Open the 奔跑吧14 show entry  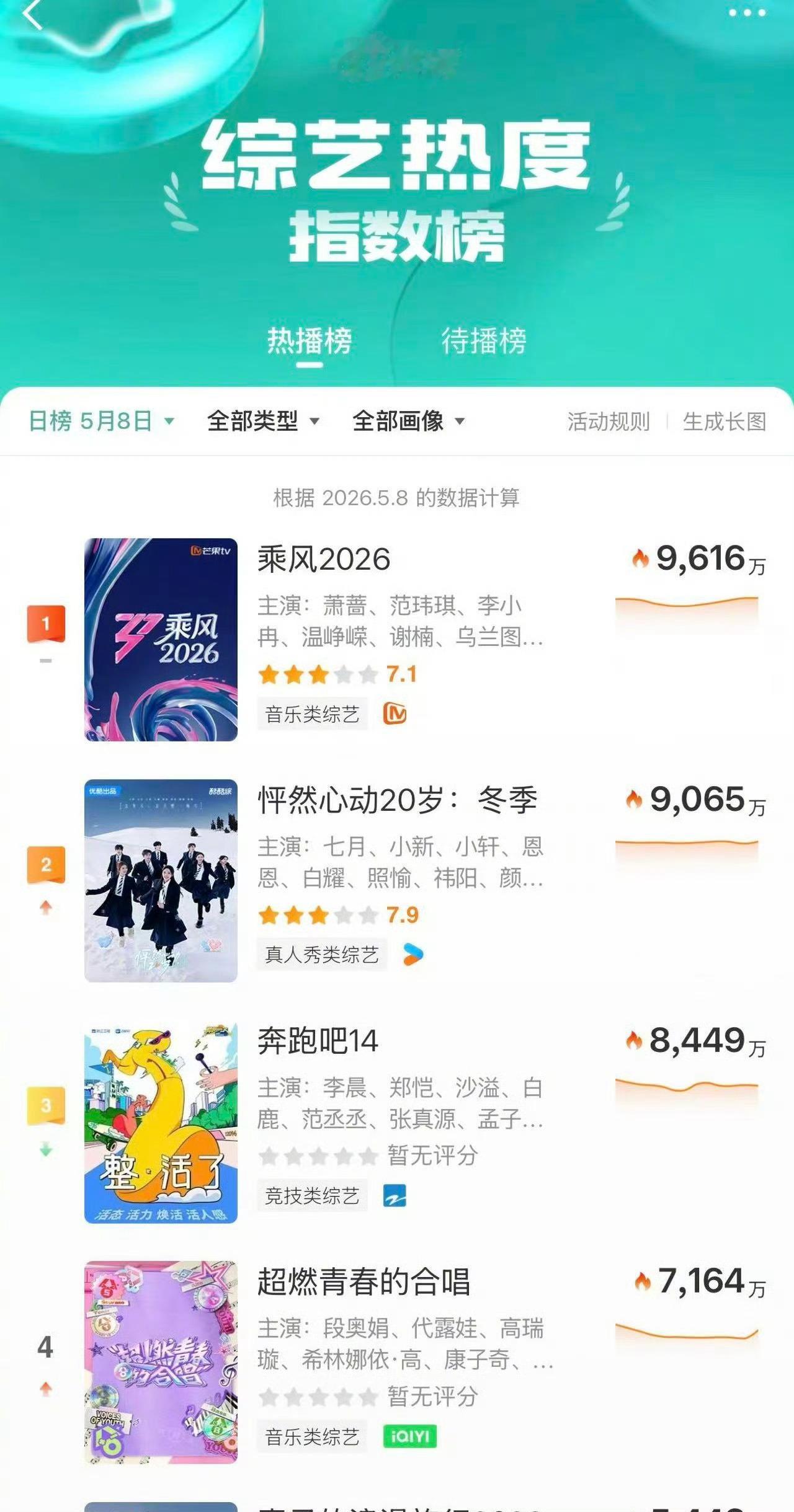(x=397, y=1121)
